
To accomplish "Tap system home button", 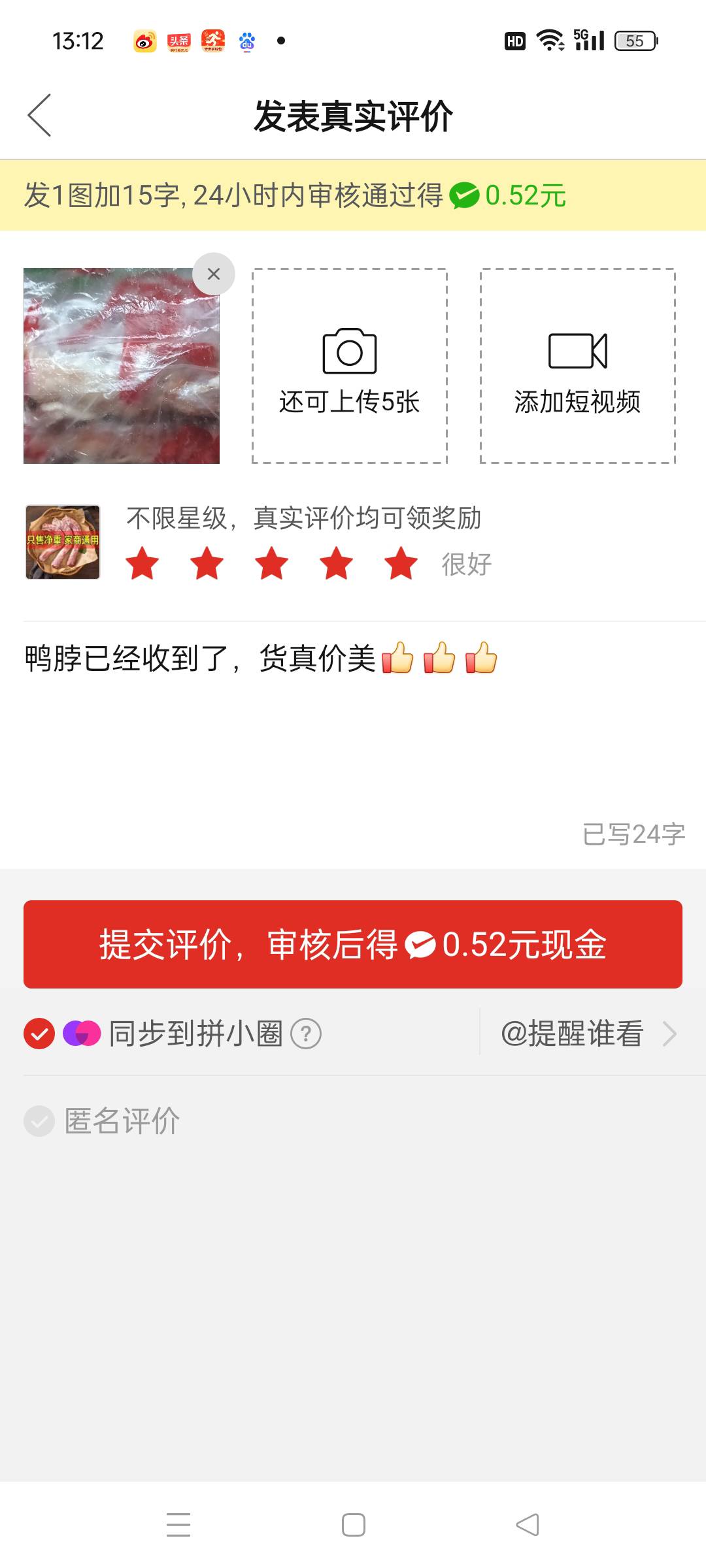I will click(353, 1525).
